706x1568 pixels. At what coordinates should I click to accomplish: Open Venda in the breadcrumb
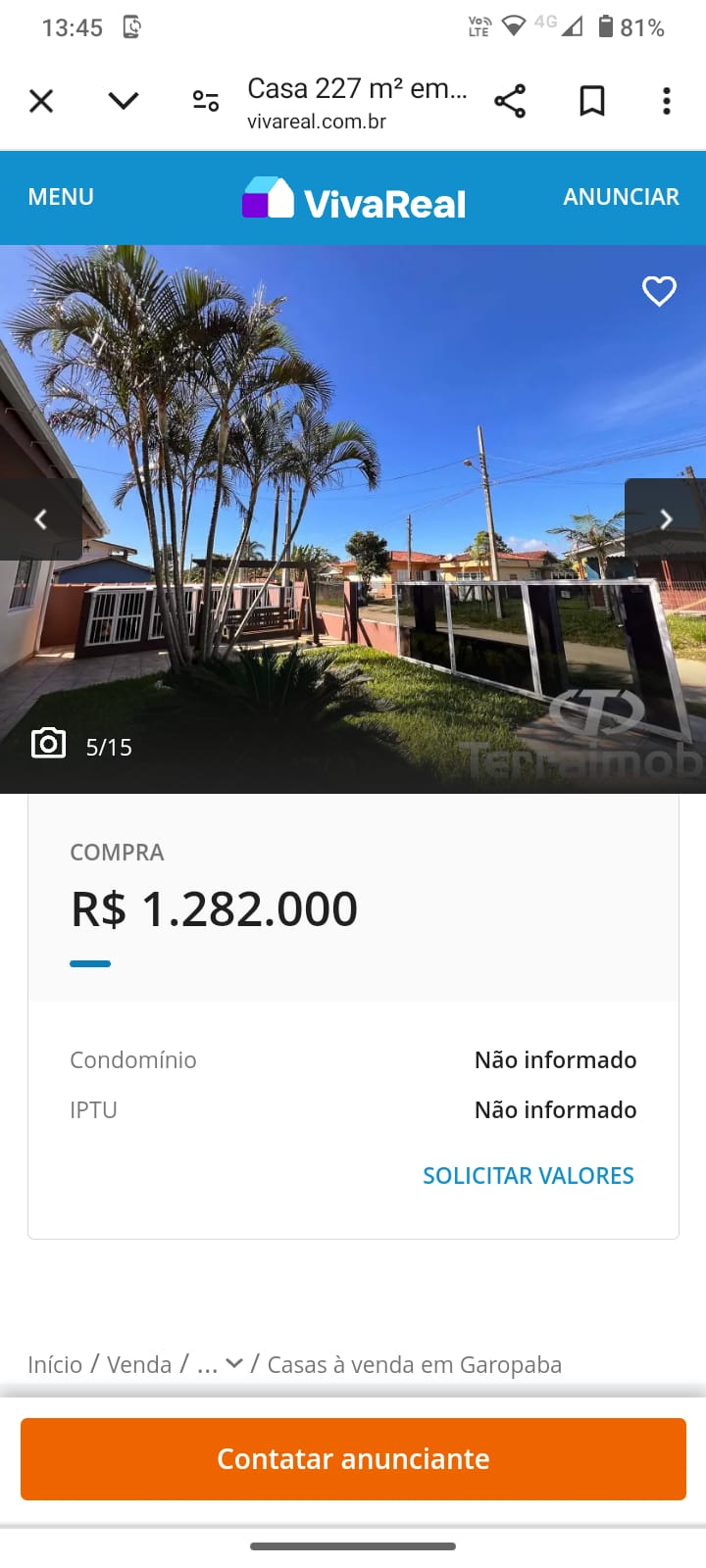pos(139,1365)
